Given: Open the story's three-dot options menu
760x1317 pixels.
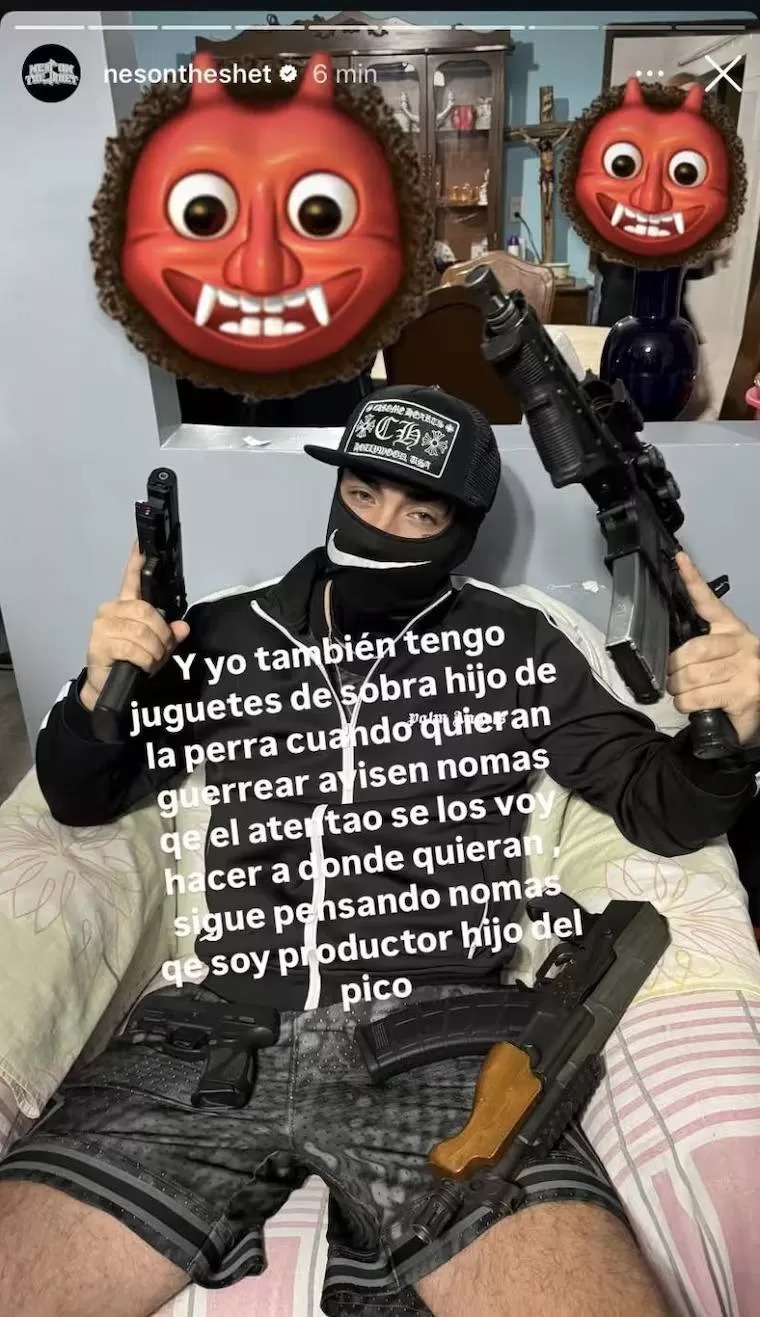Looking at the screenshot, I should tap(649, 74).
